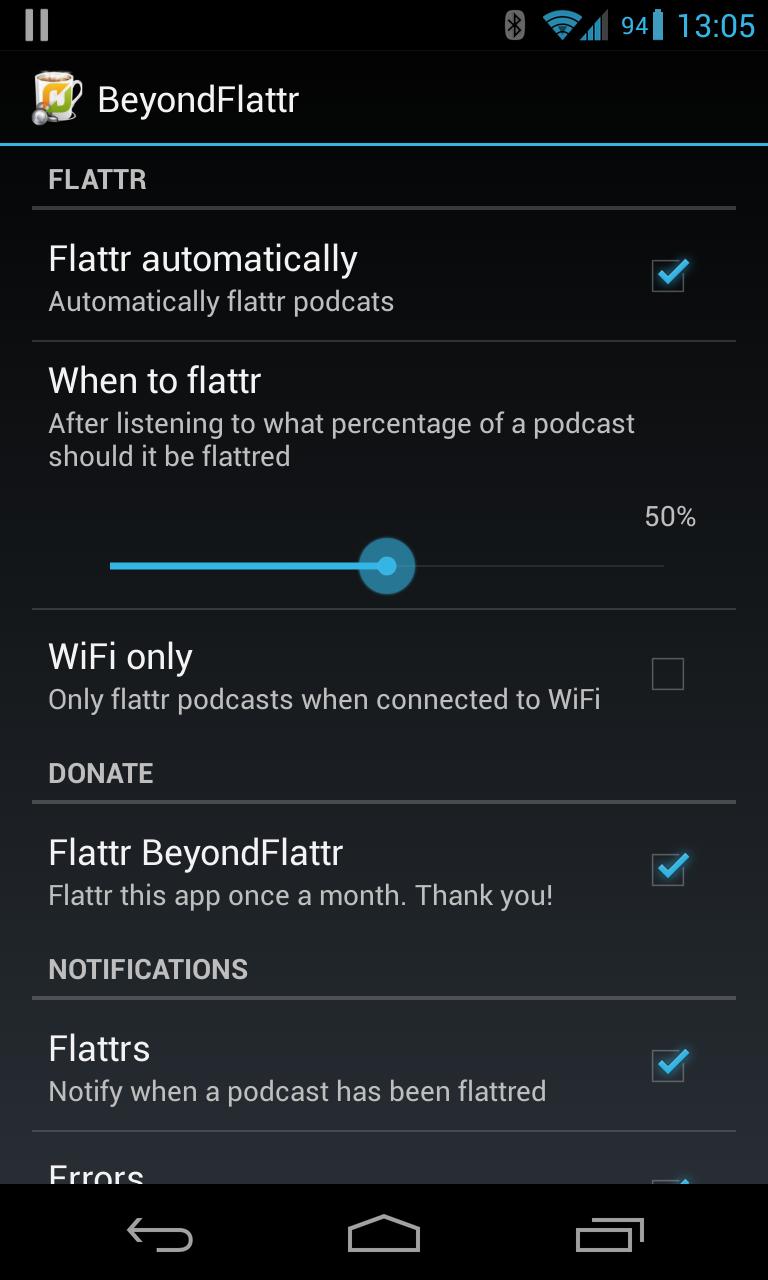This screenshot has width=768, height=1280.
Task: Tap the When to flattr percentage slider
Action: 386,566
